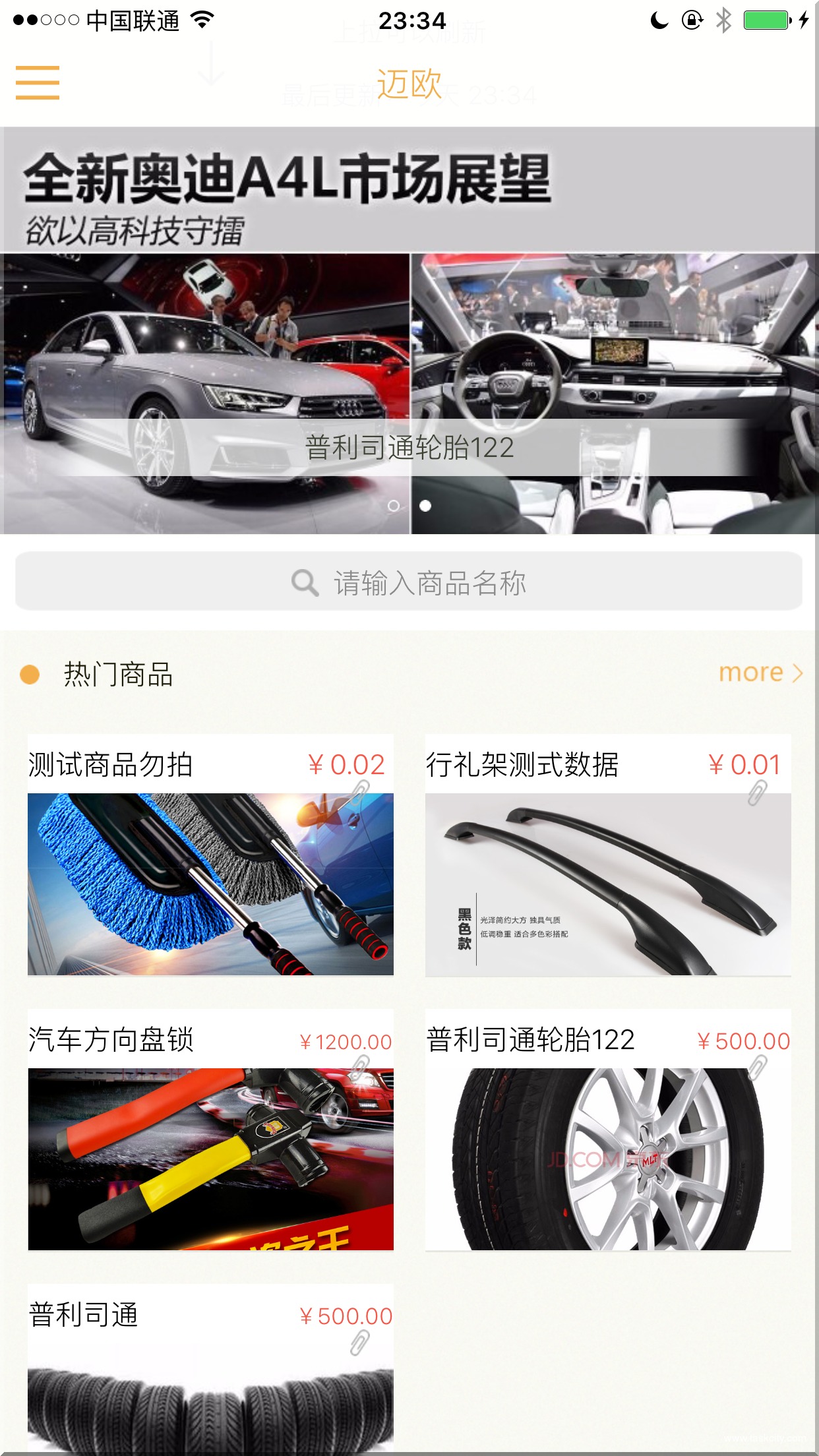Viewport: 819px width, 1456px height.
Task: Tap the 请输入商品名称 search field
Action: click(x=409, y=582)
